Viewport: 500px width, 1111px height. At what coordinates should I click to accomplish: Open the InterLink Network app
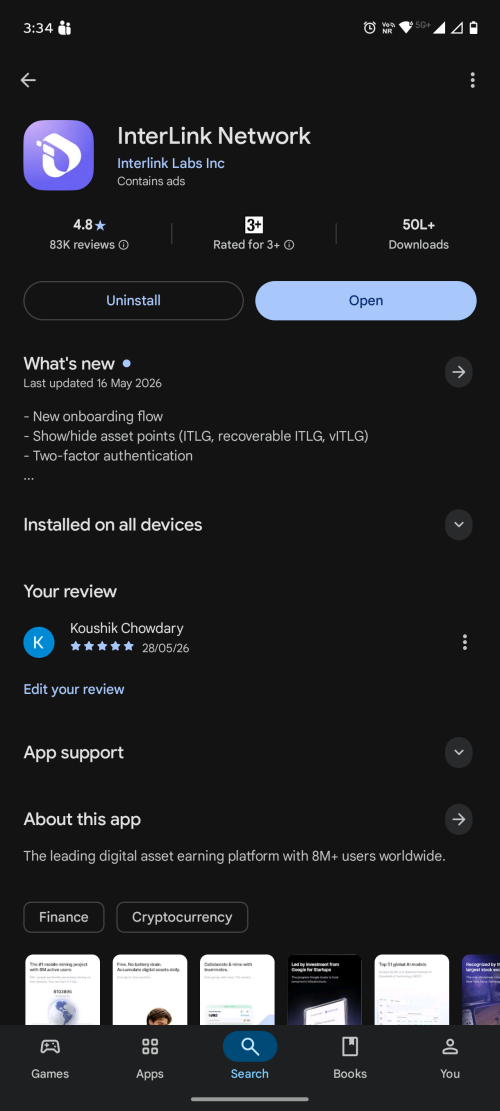point(365,300)
